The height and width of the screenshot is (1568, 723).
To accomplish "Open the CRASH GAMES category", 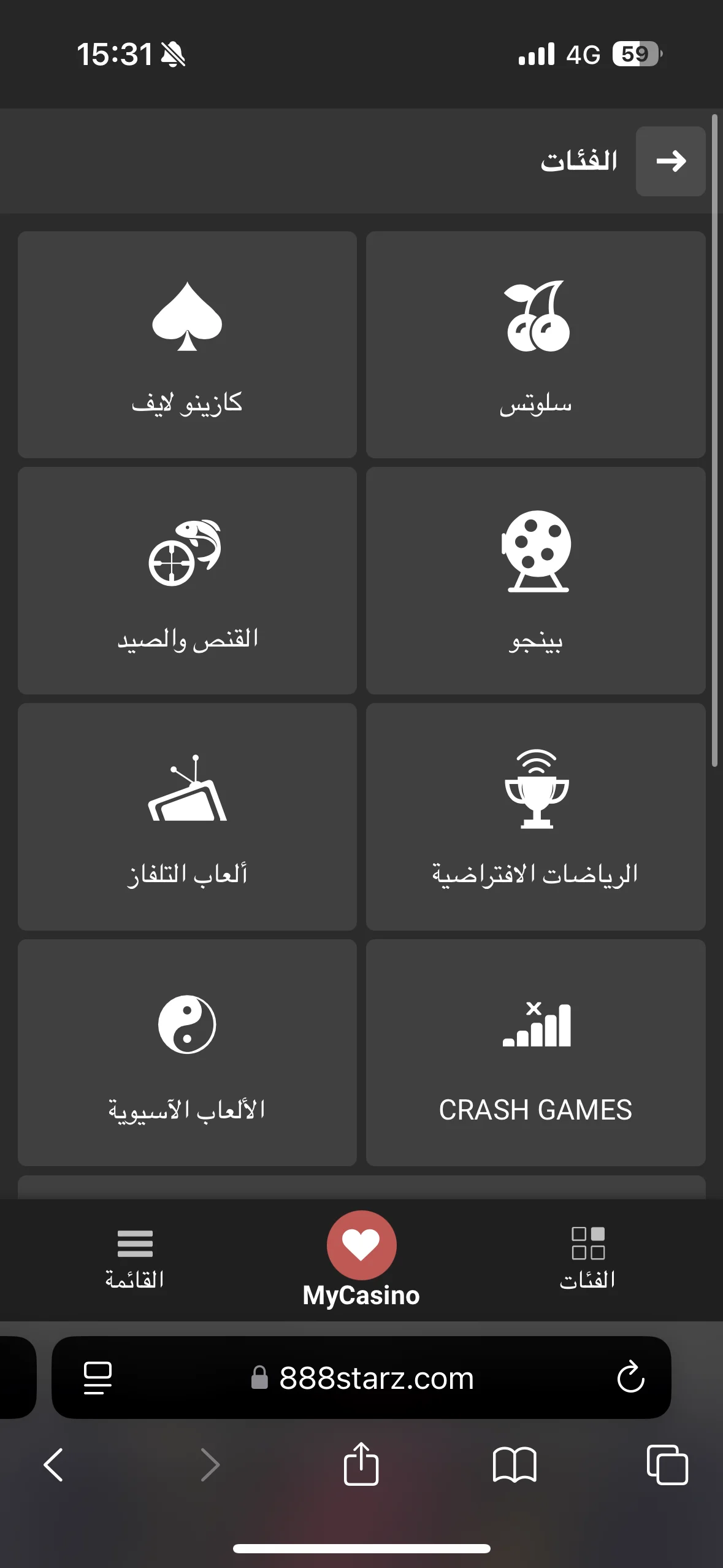I will (x=535, y=1052).
